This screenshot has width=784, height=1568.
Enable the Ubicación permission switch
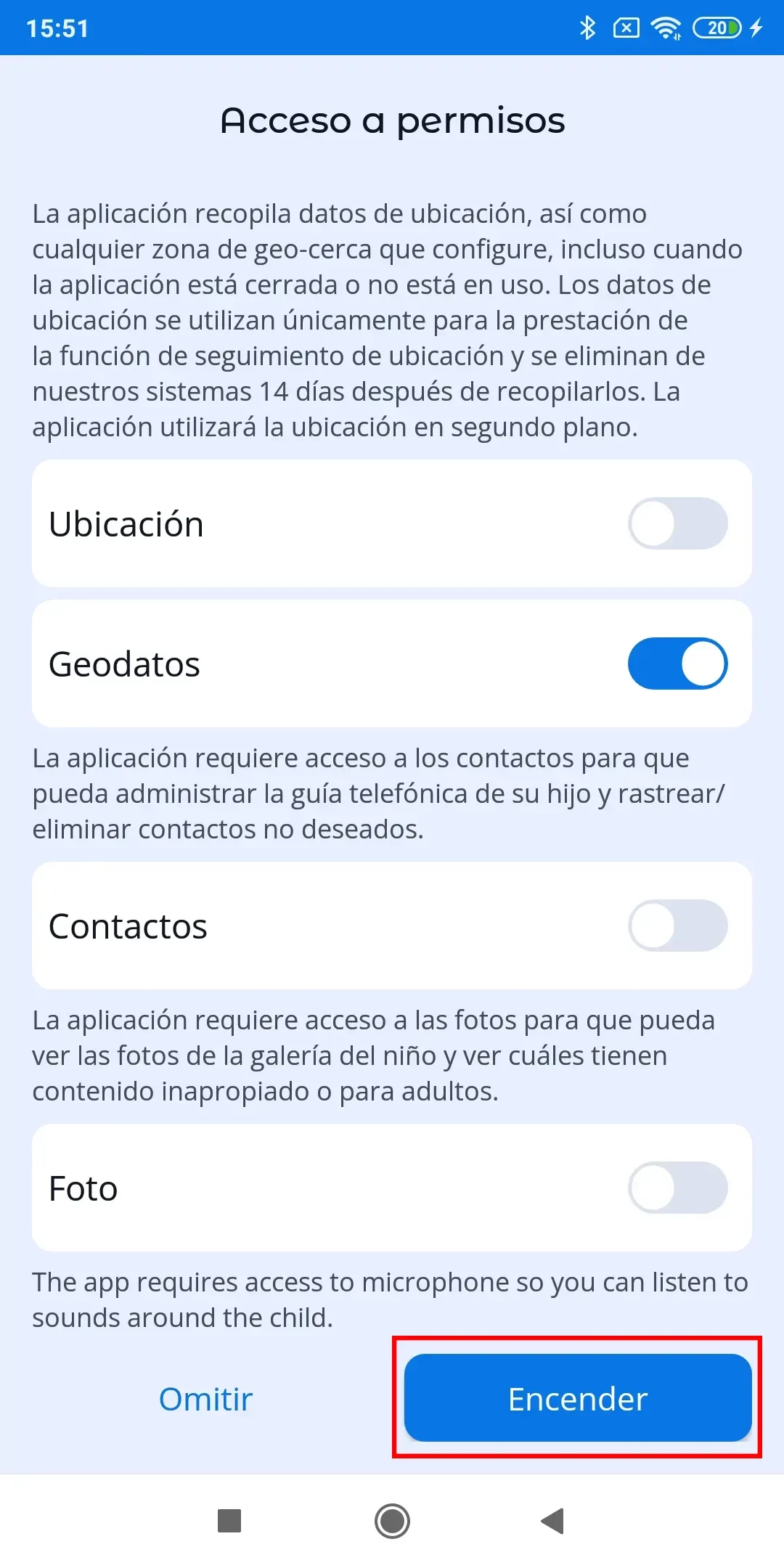tap(677, 523)
